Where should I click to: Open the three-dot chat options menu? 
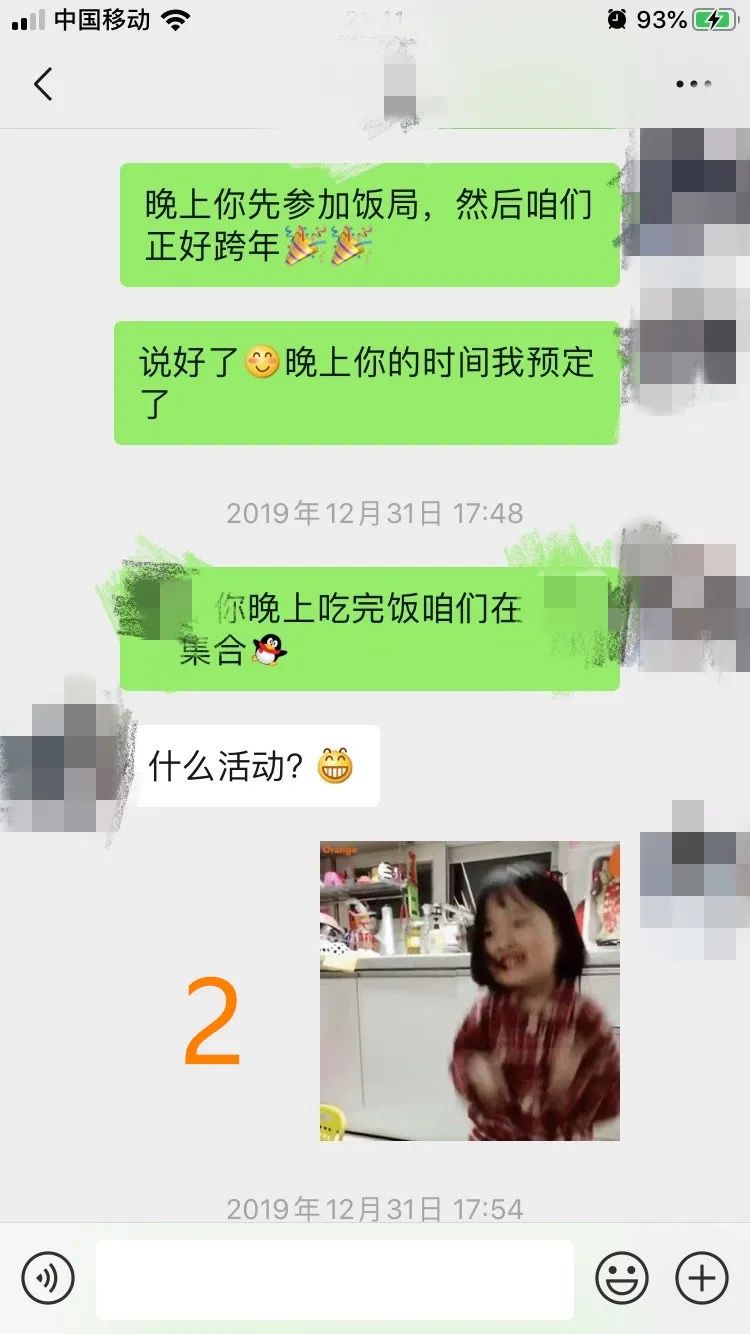693,85
